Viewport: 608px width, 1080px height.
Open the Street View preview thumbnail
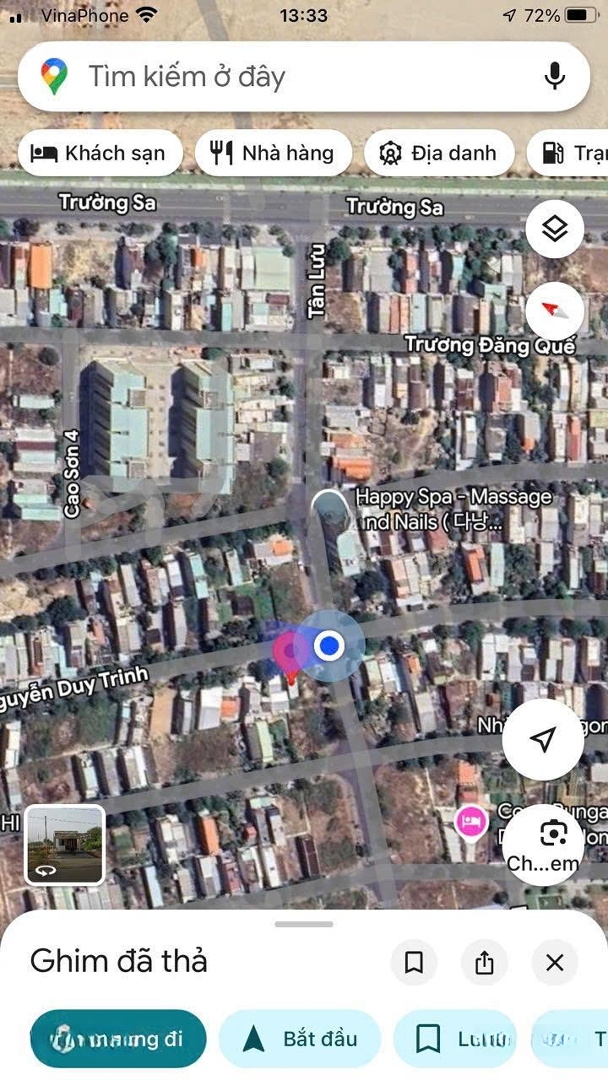pyautogui.click(x=65, y=845)
